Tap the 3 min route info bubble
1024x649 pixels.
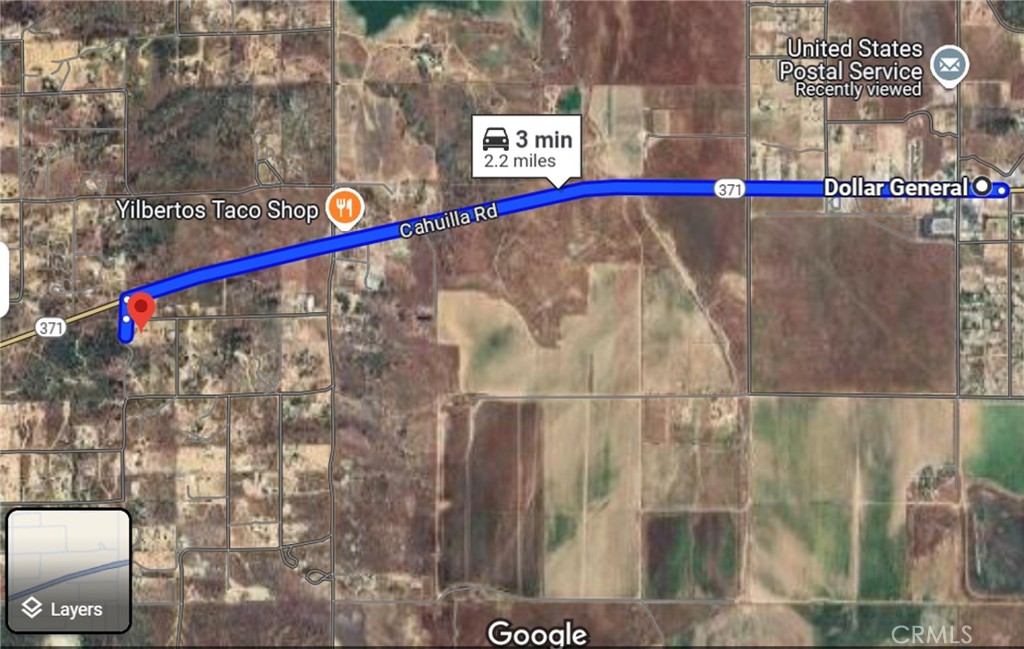click(527, 148)
